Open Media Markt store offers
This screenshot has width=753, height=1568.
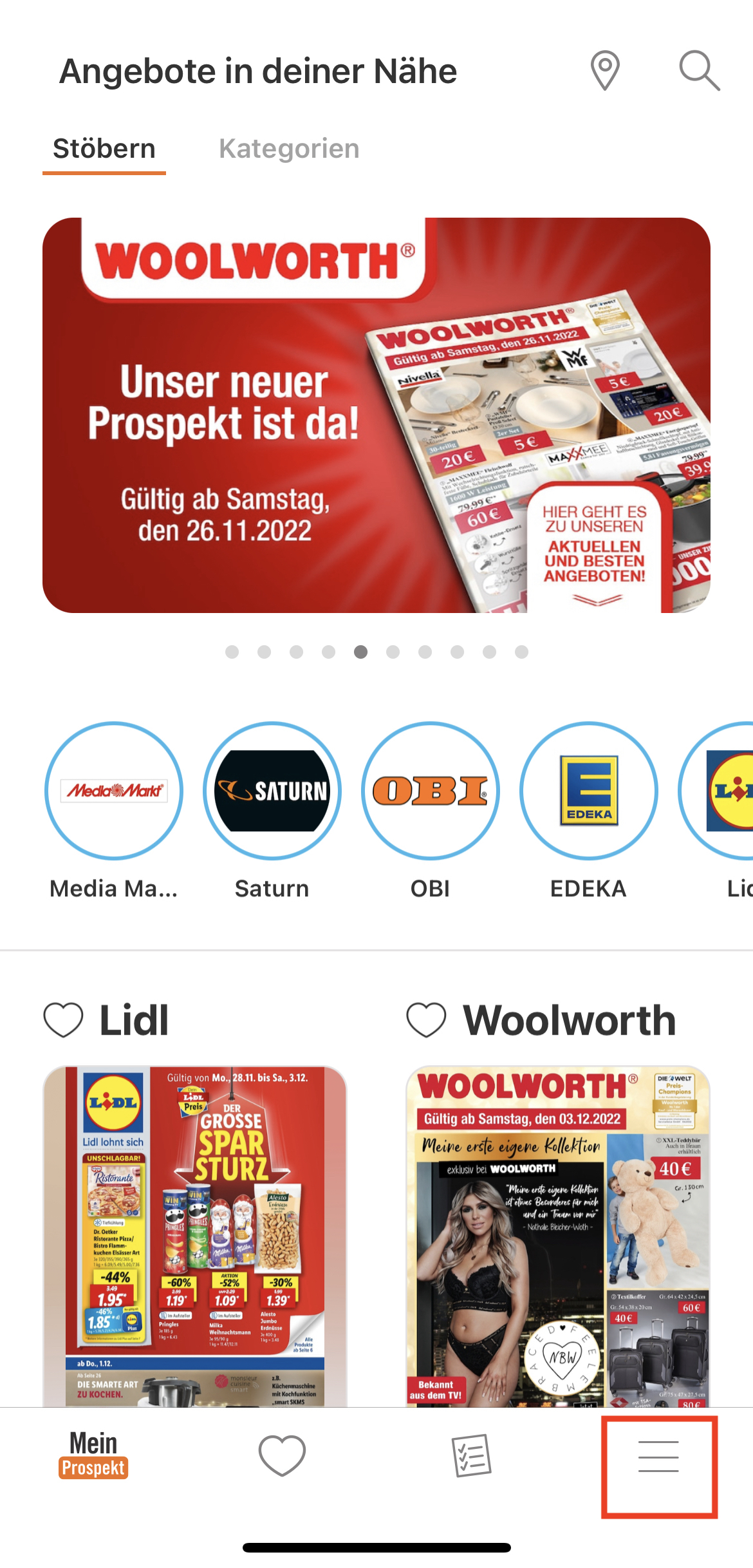[x=114, y=791]
